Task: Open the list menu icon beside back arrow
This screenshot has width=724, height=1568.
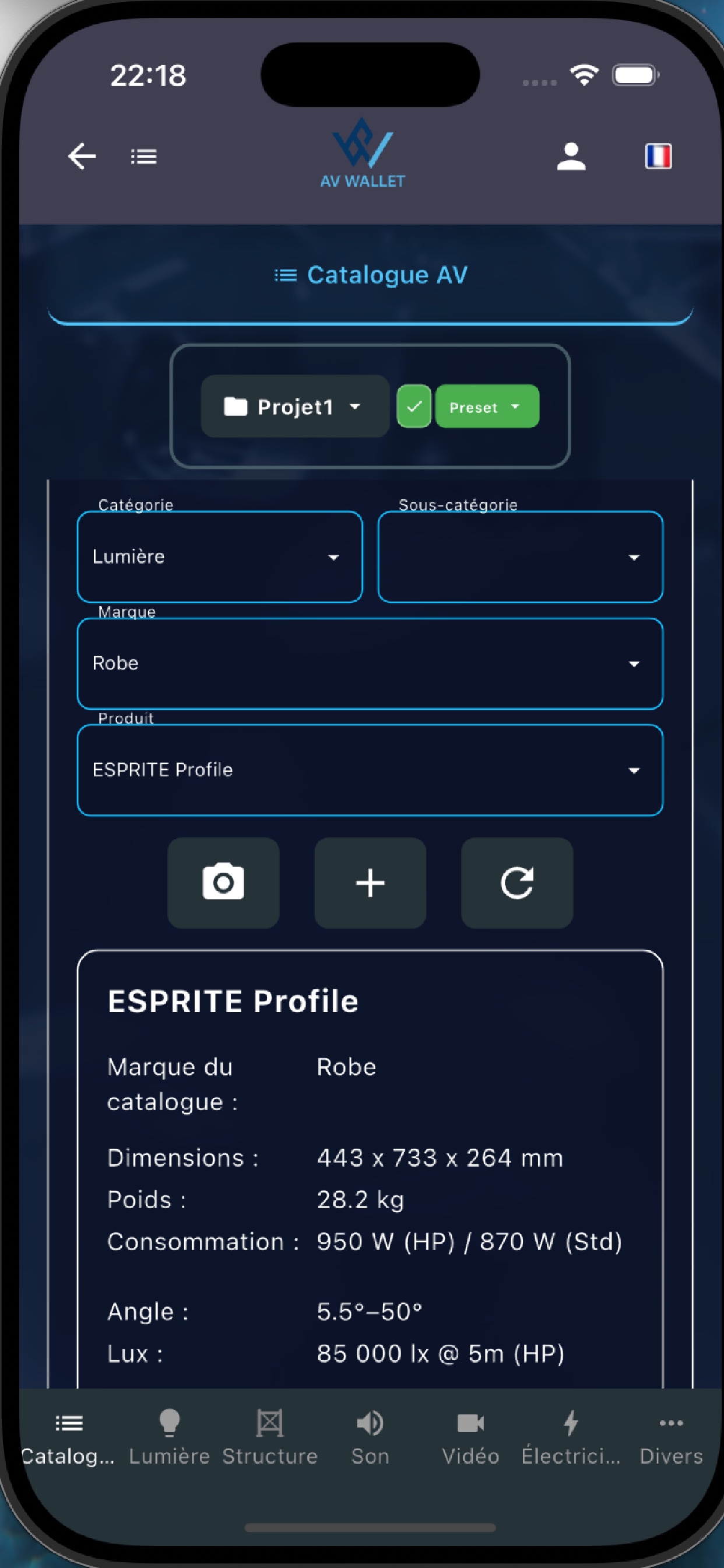Action: pos(143,156)
